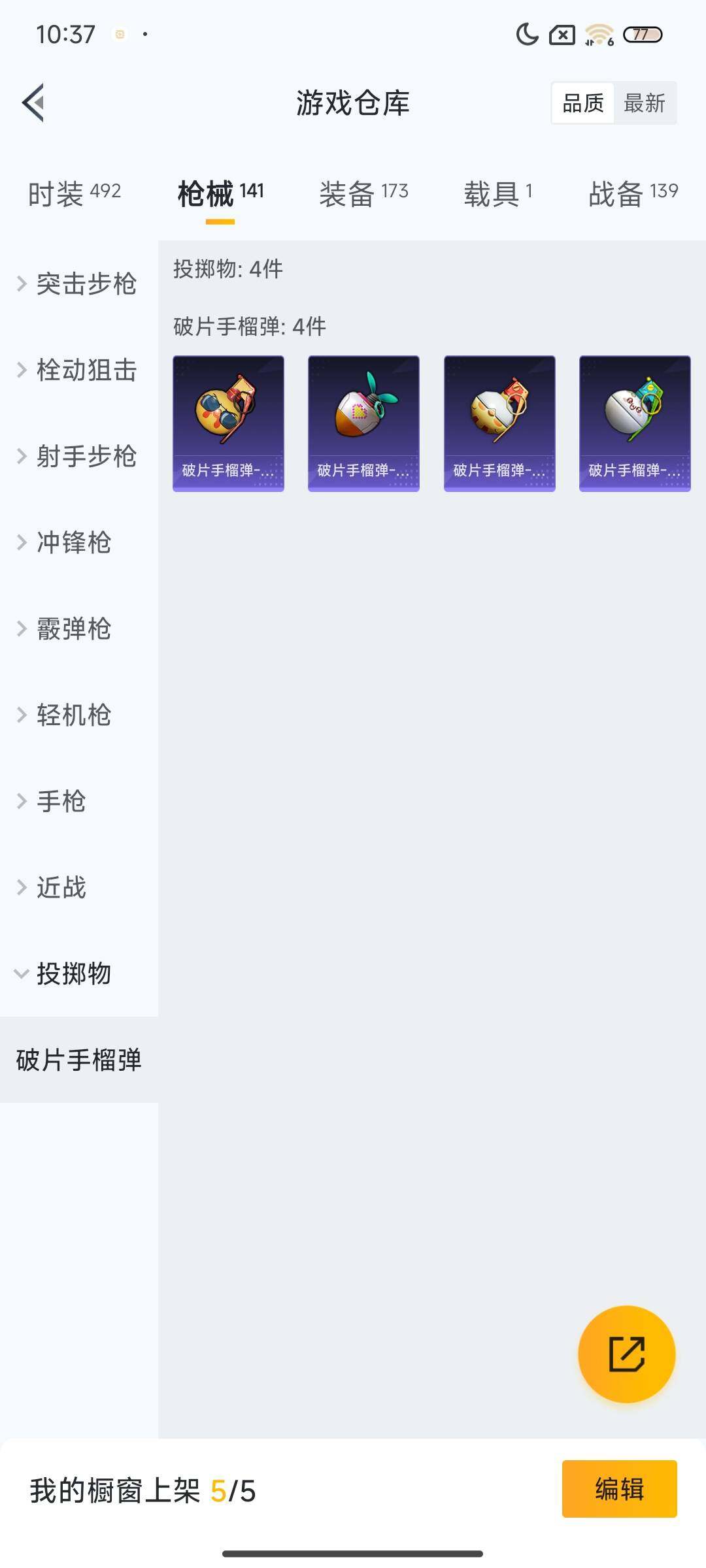Go back from the 游戏仓库 screen
706x1568 pixels.
(x=34, y=103)
